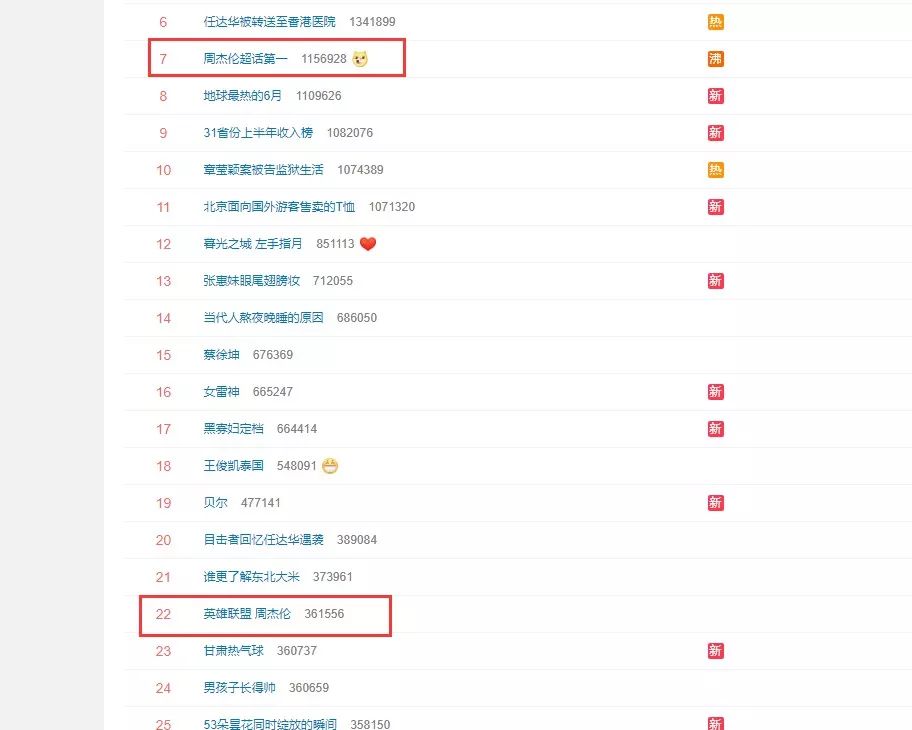Open topic 谁更了解东北大米

251,577
